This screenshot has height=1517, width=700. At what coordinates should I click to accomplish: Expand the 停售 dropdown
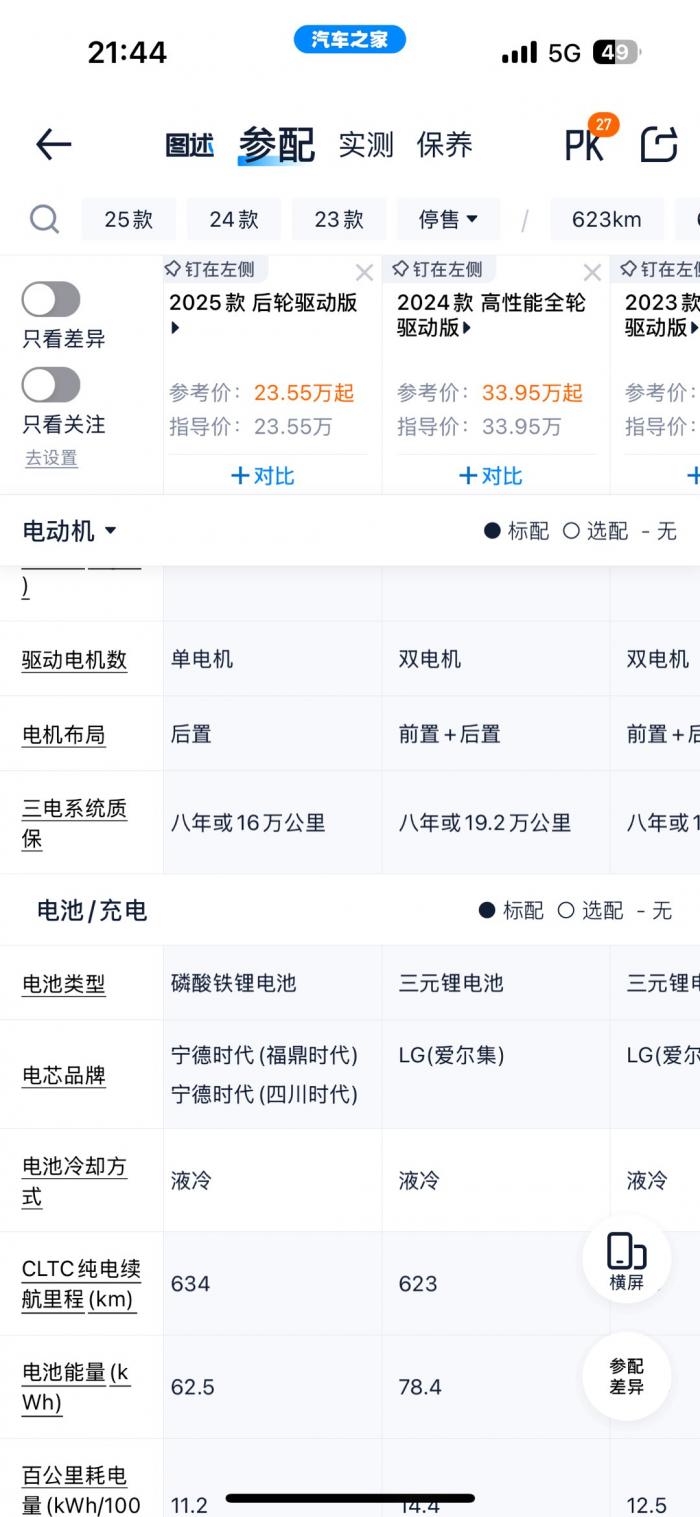(x=448, y=219)
